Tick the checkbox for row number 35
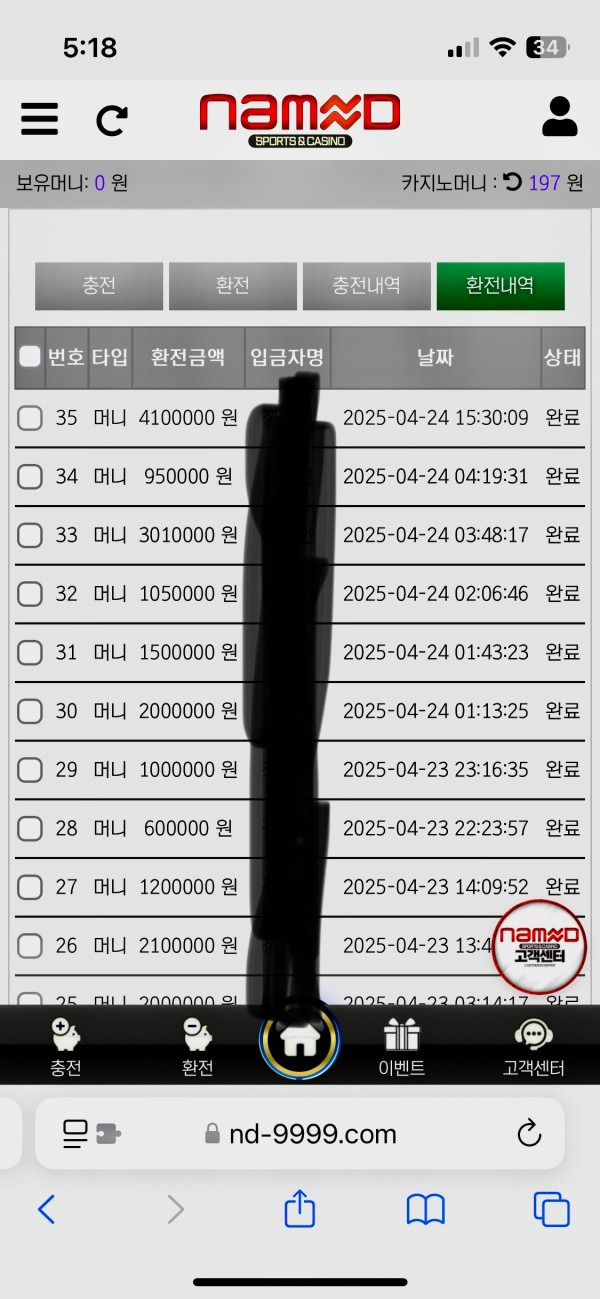The width and height of the screenshot is (600, 1299). pyautogui.click(x=30, y=418)
